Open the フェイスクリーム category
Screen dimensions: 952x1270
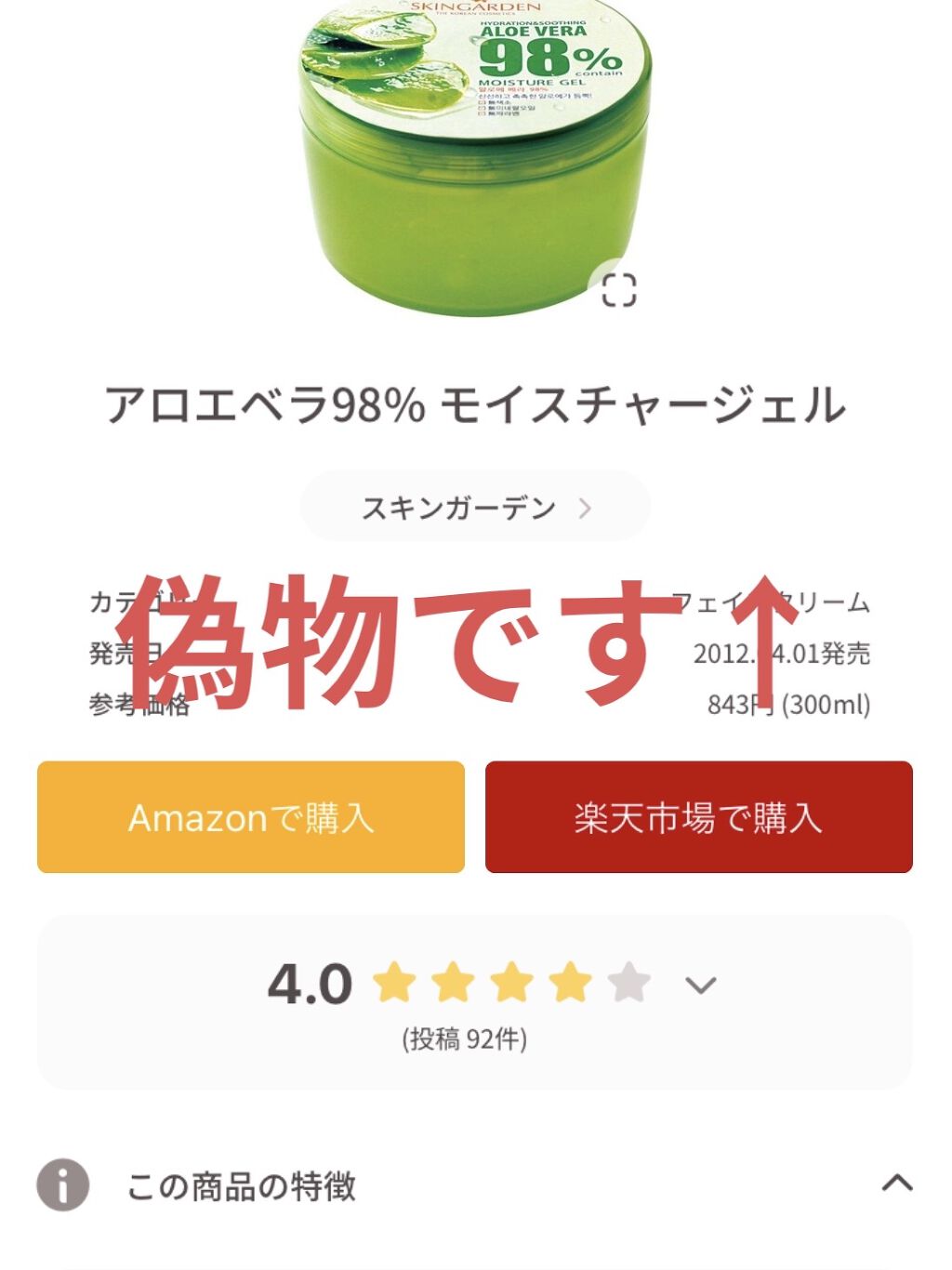[772, 603]
